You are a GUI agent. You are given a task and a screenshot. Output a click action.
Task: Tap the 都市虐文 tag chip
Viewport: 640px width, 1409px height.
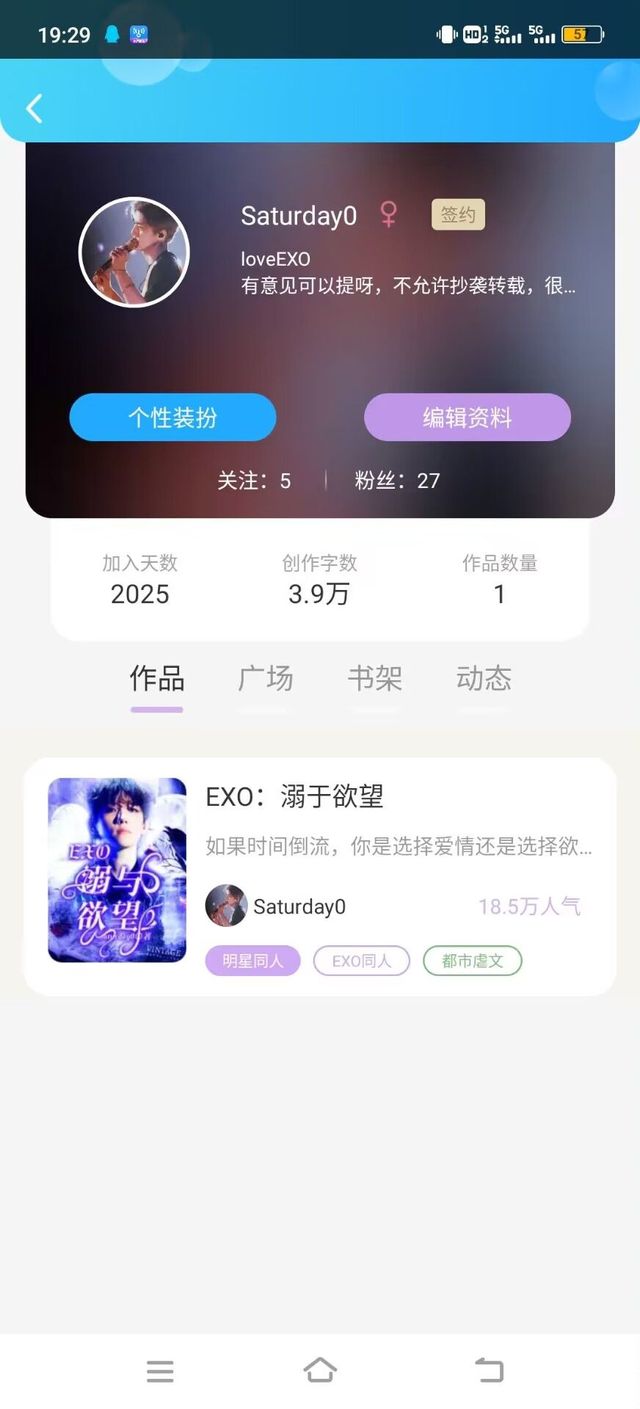tap(472, 961)
